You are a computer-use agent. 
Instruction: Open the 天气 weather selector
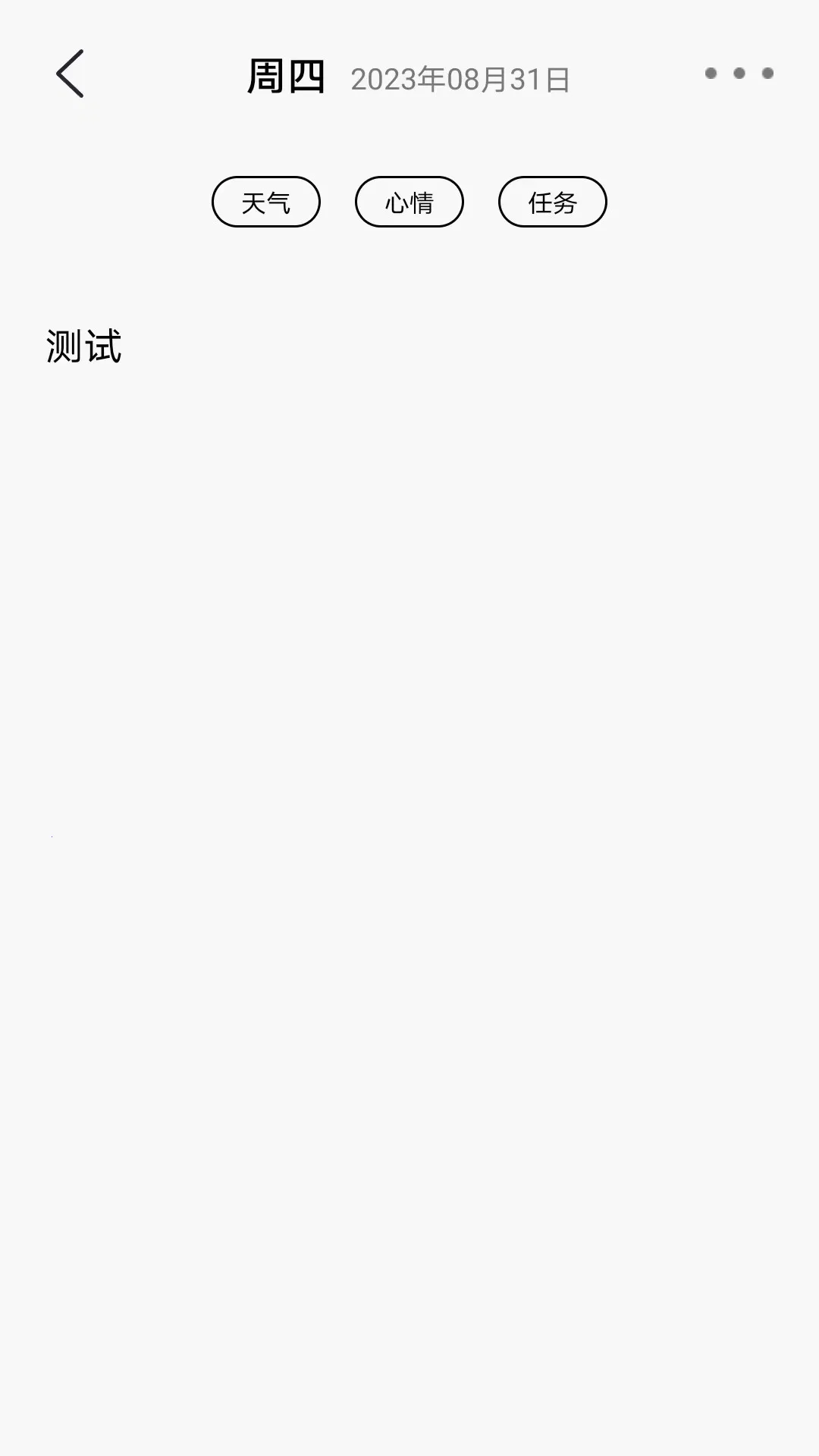[x=265, y=201]
